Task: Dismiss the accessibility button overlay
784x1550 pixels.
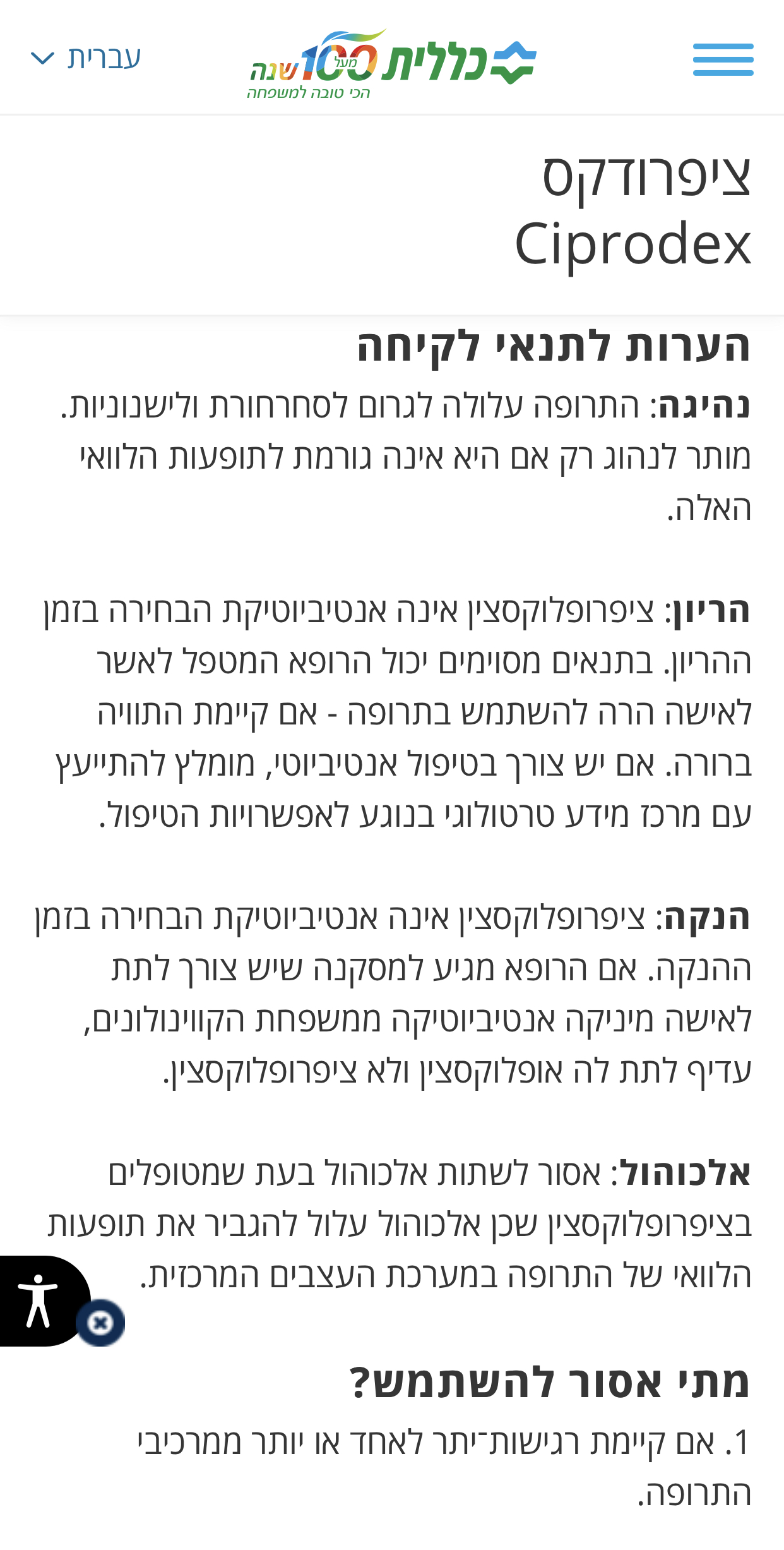Action: [100, 1322]
